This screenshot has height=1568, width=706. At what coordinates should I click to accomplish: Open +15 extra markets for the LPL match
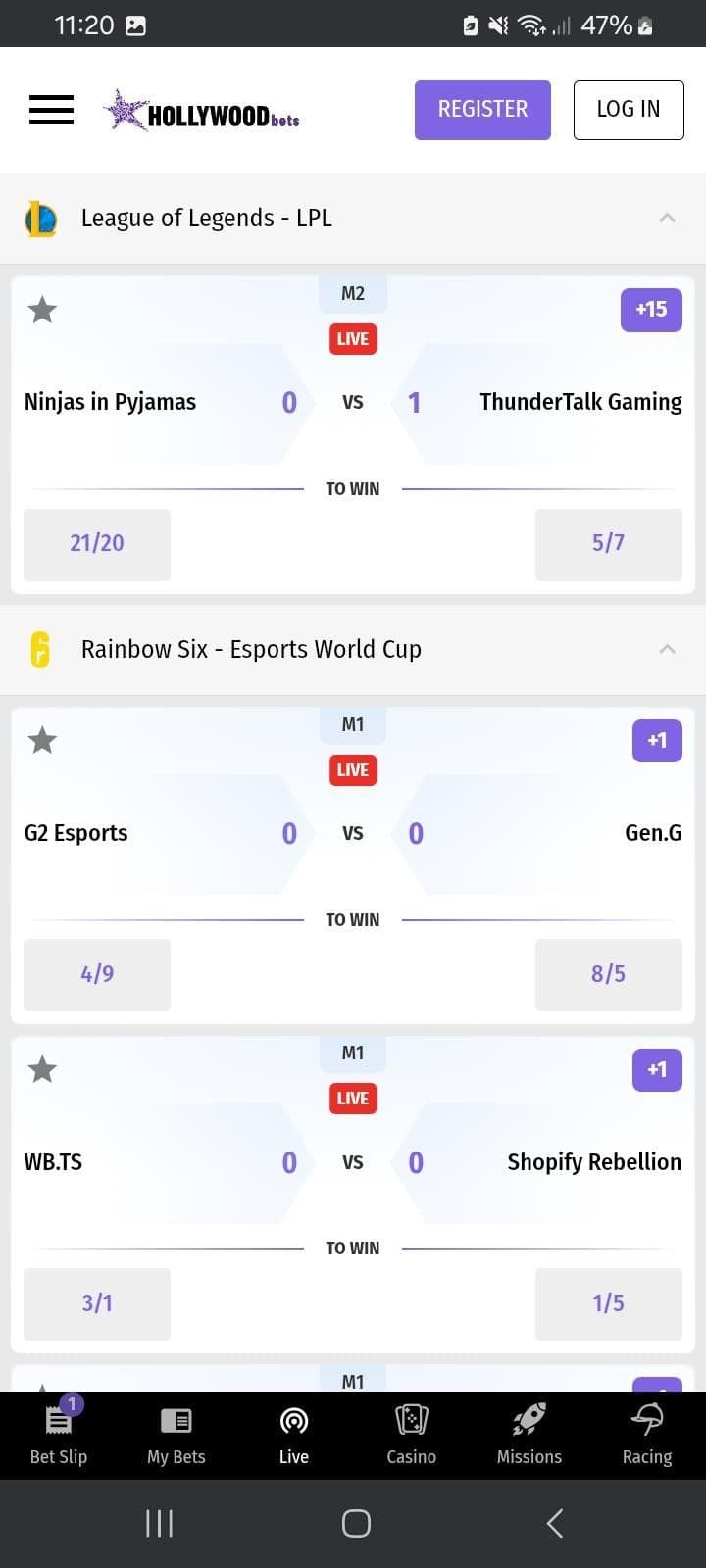tap(651, 310)
